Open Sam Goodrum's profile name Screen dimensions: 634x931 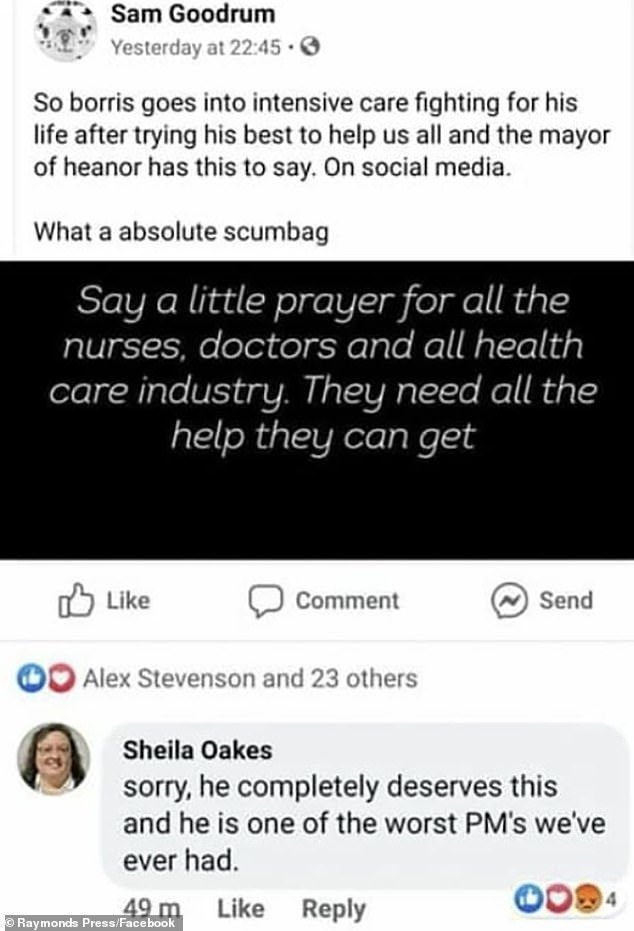tap(192, 15)
